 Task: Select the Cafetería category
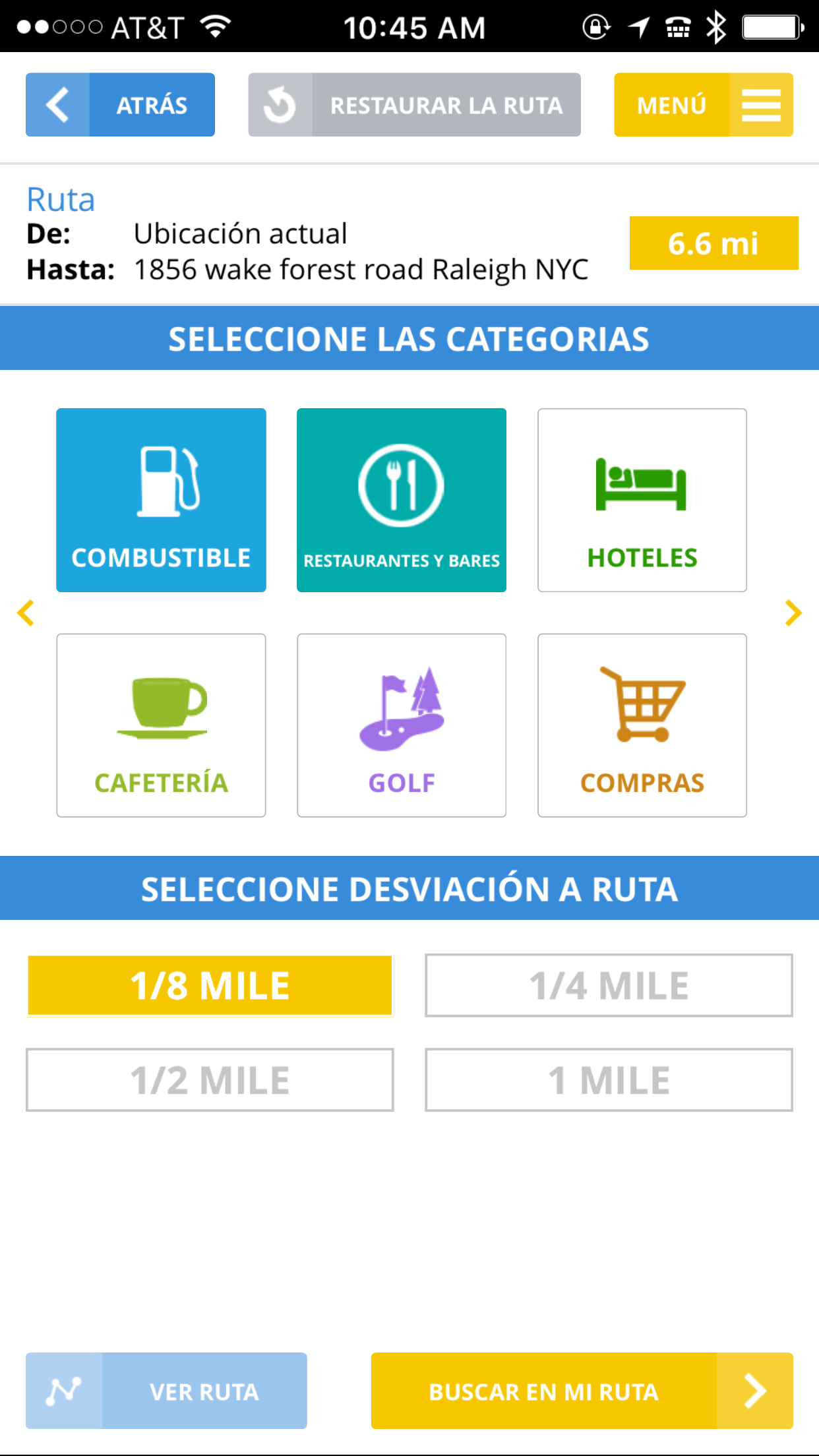click(x=161, y=725)
